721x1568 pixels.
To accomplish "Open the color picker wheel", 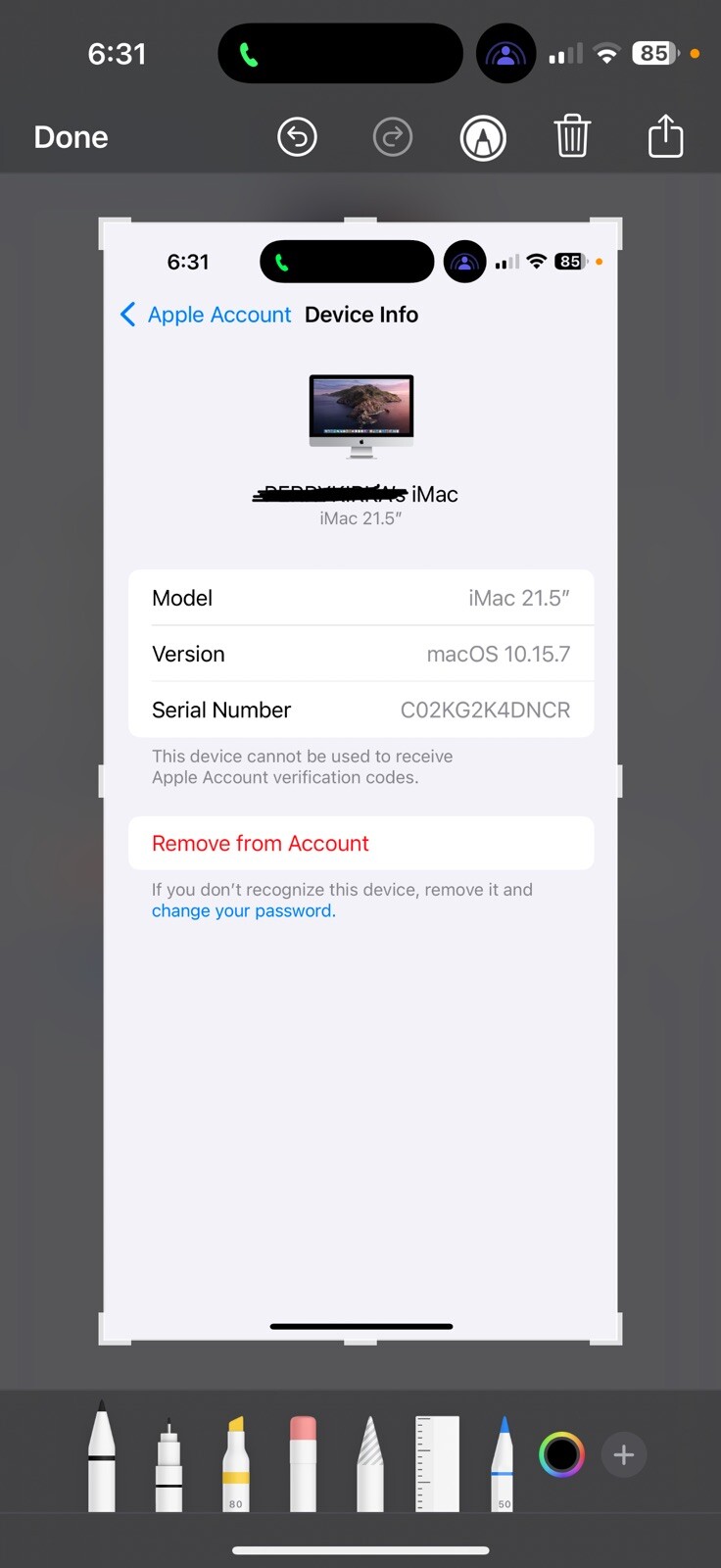I will 561,1455.
